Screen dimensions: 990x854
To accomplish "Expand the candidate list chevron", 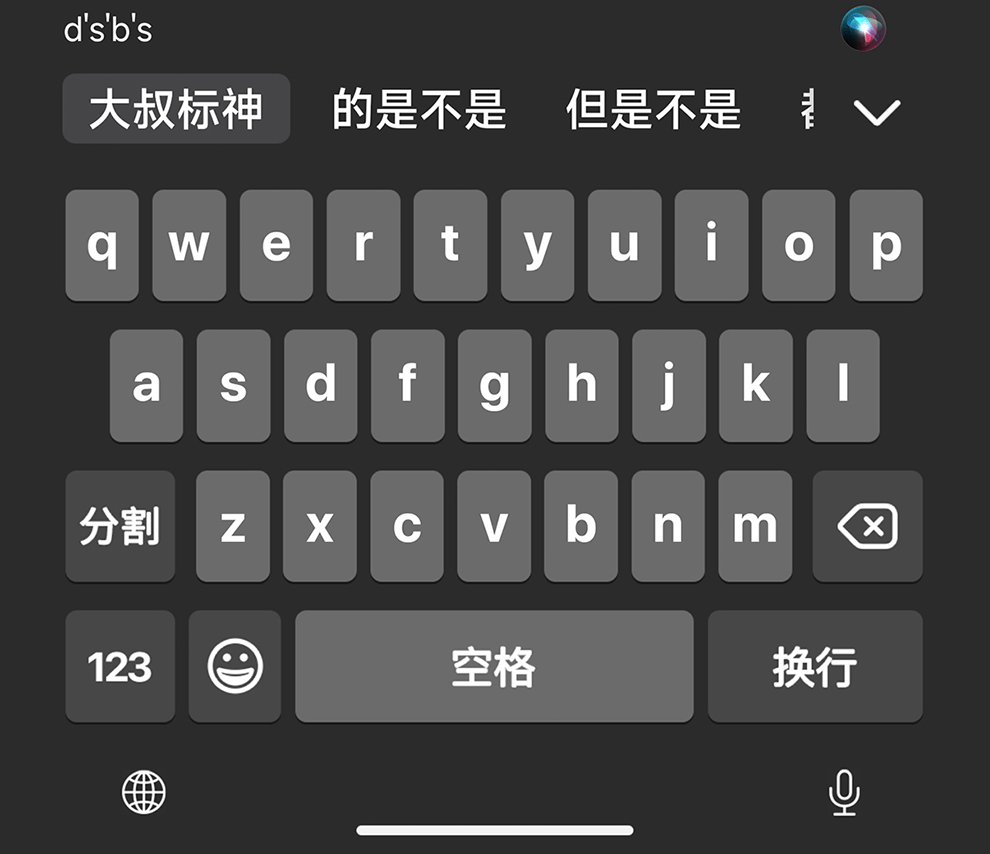I will click(878, 112).
